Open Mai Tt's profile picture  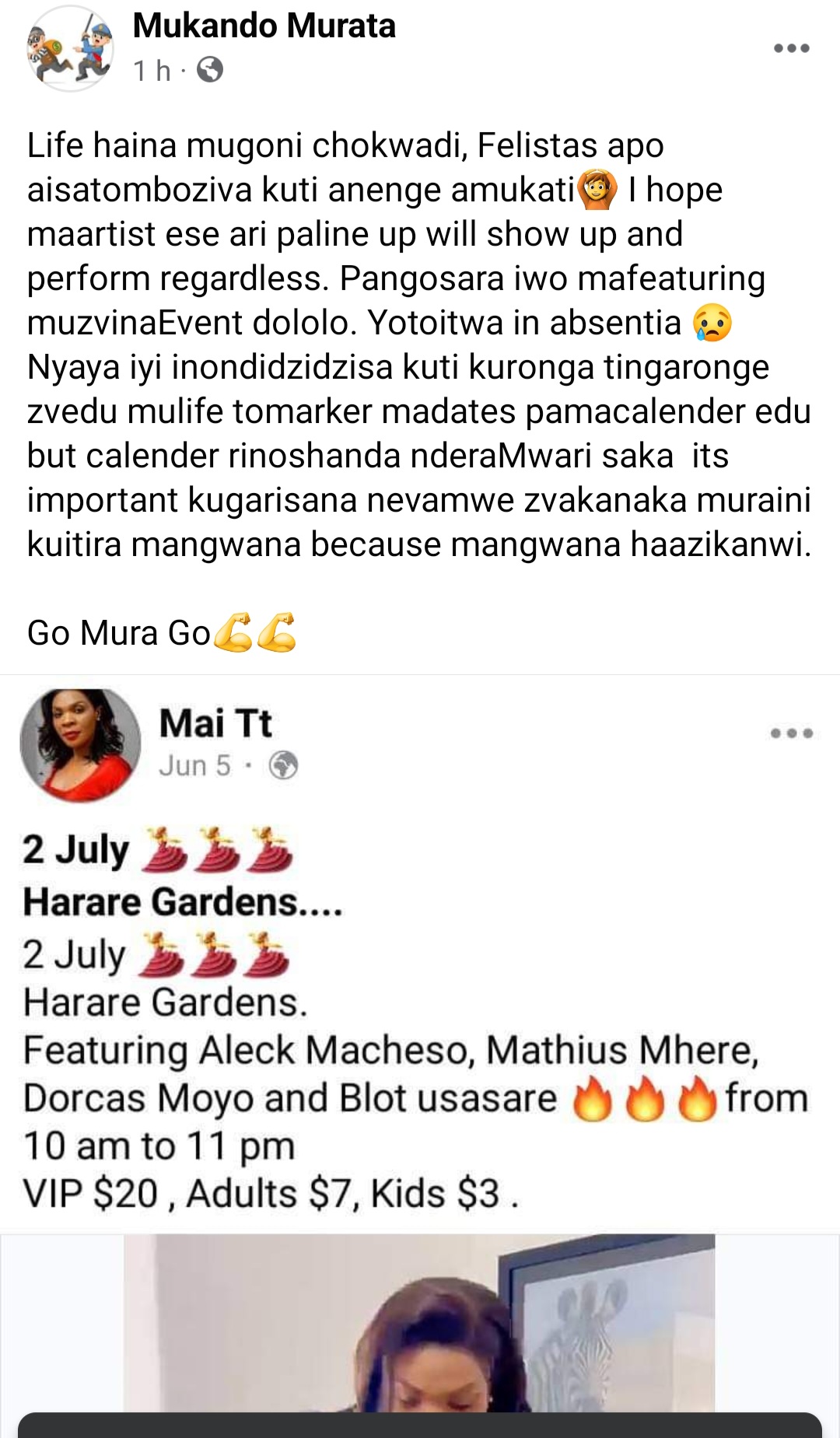point(79,744)
